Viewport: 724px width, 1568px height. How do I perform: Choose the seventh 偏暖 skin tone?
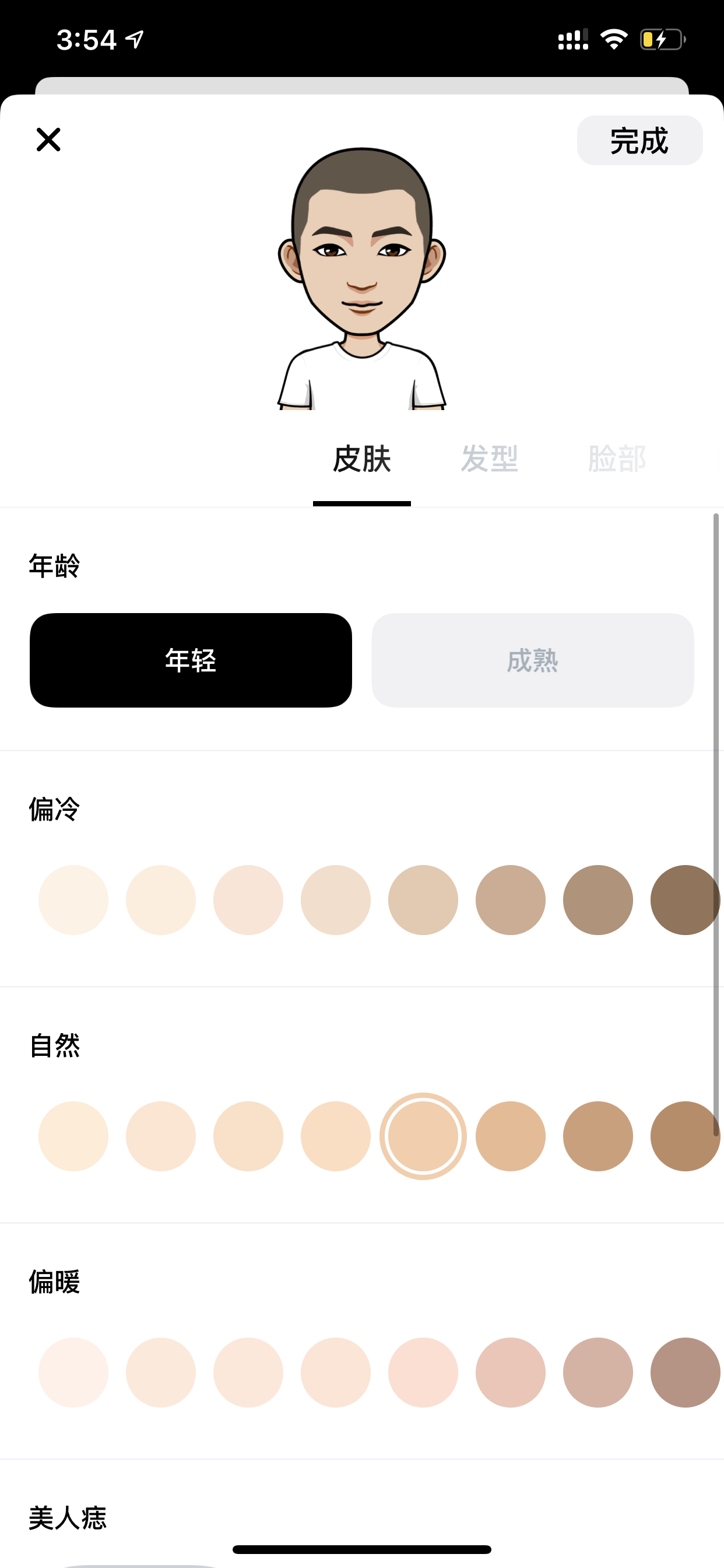[598, 1372]
